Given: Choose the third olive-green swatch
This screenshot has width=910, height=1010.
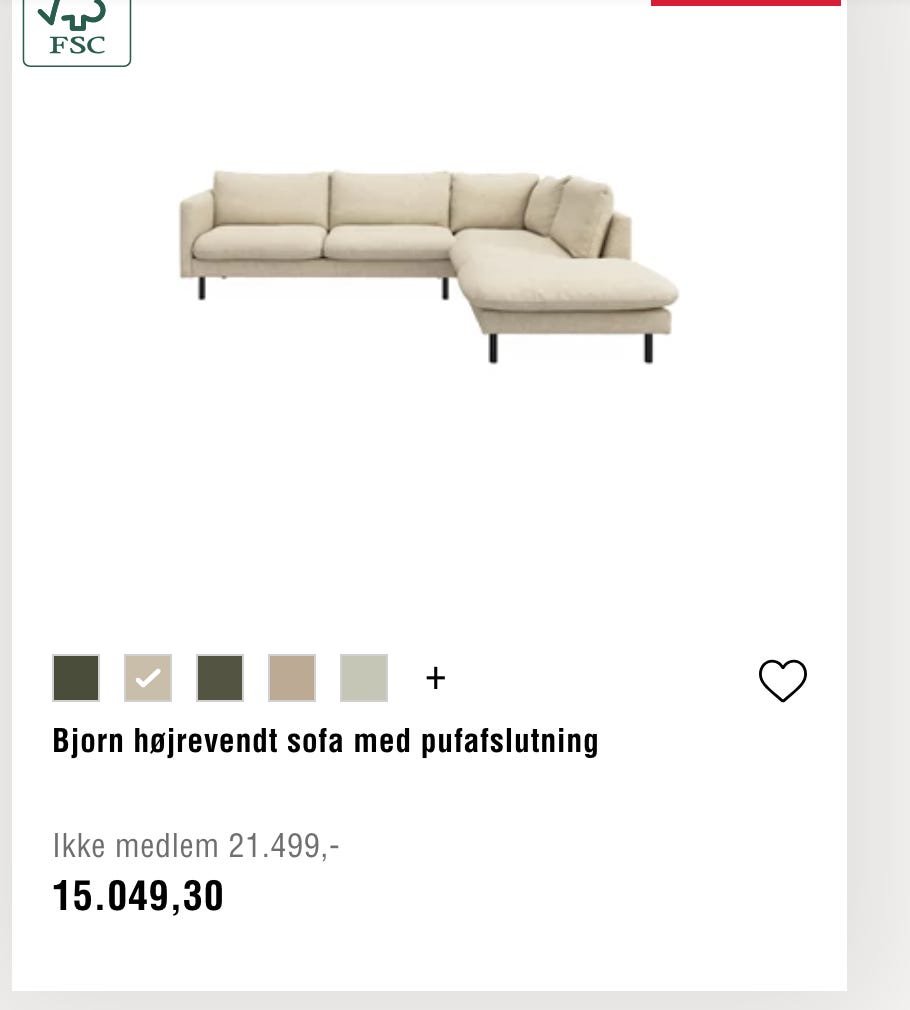Looking at the screenshot, I should 220,678.
